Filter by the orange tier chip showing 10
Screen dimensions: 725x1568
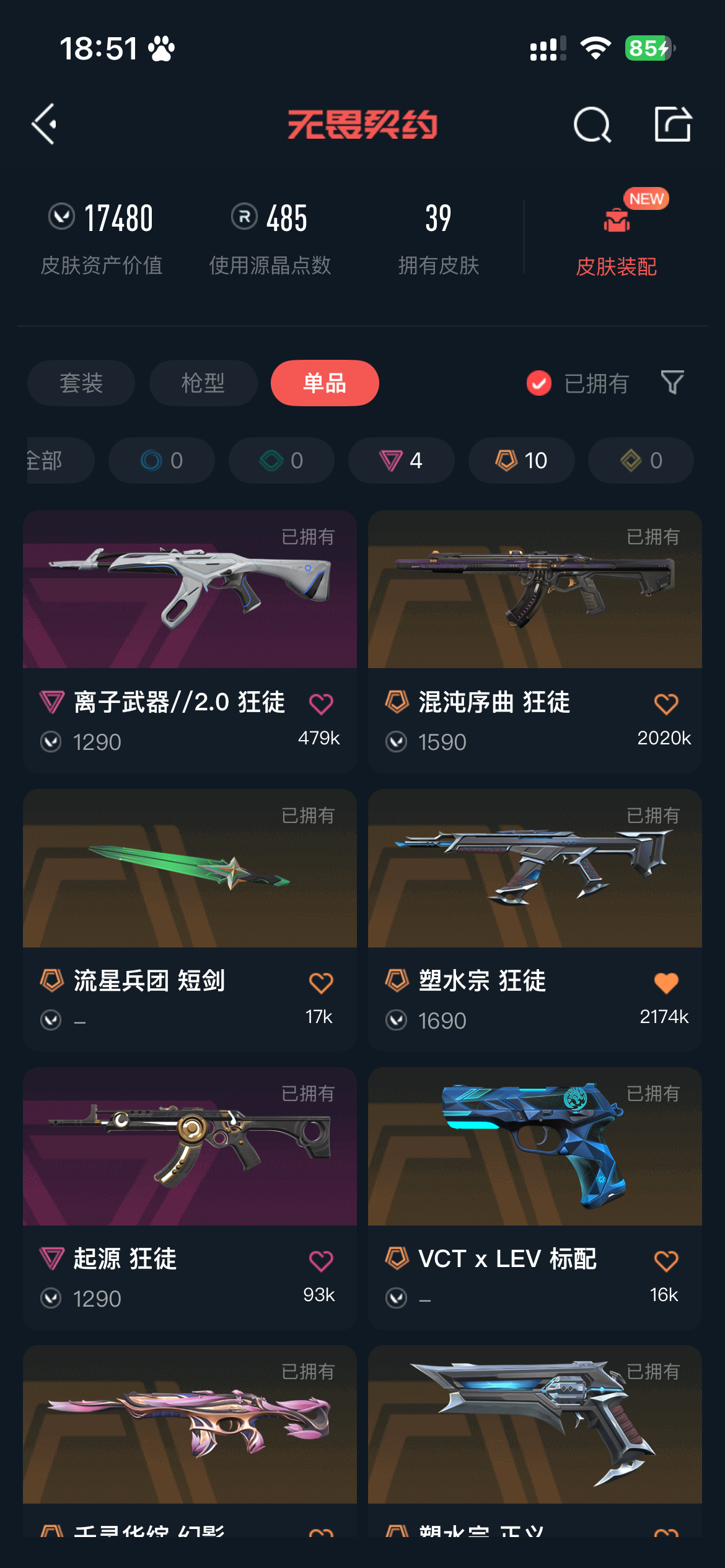tap(521, 460)
